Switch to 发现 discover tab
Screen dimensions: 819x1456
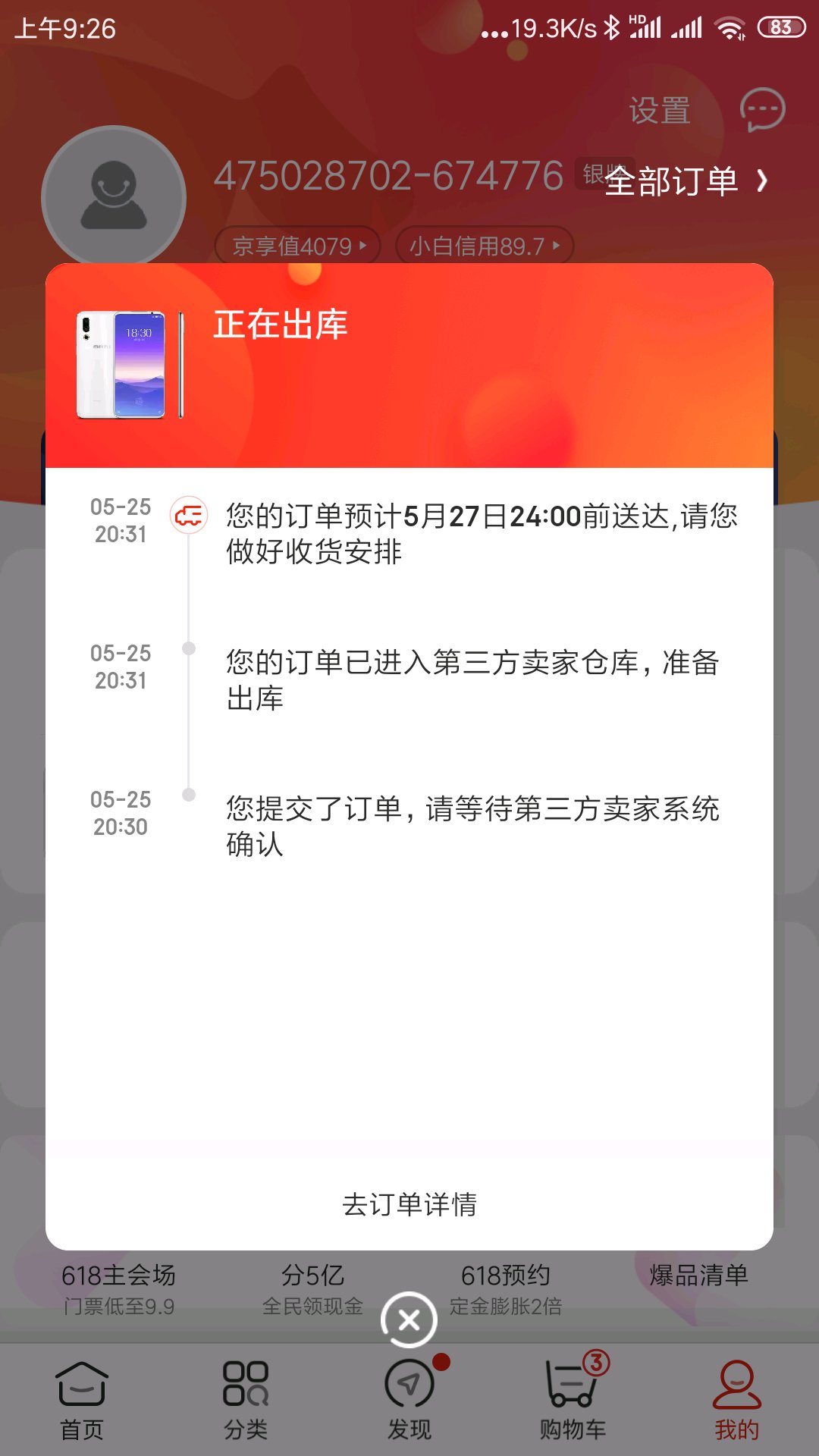[x=409, y=1400]
